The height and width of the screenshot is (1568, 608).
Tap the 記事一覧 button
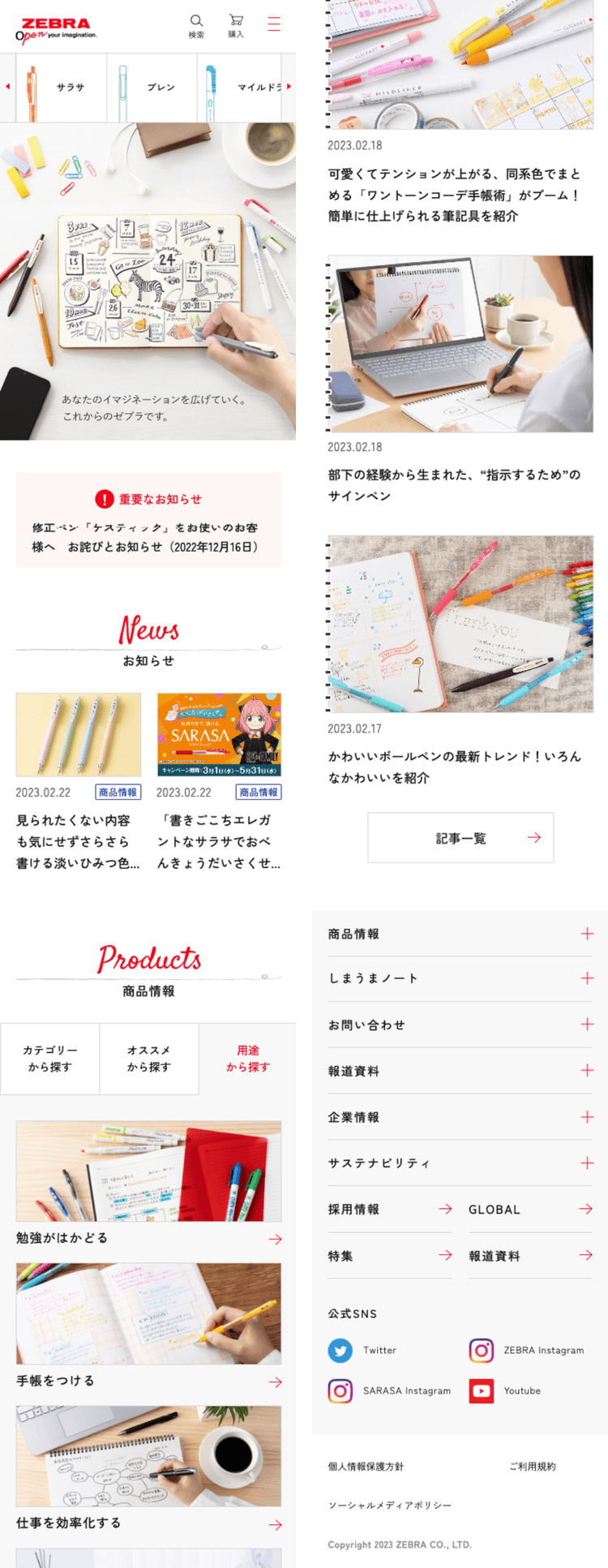pyautogui.click(x=460, y=838)
